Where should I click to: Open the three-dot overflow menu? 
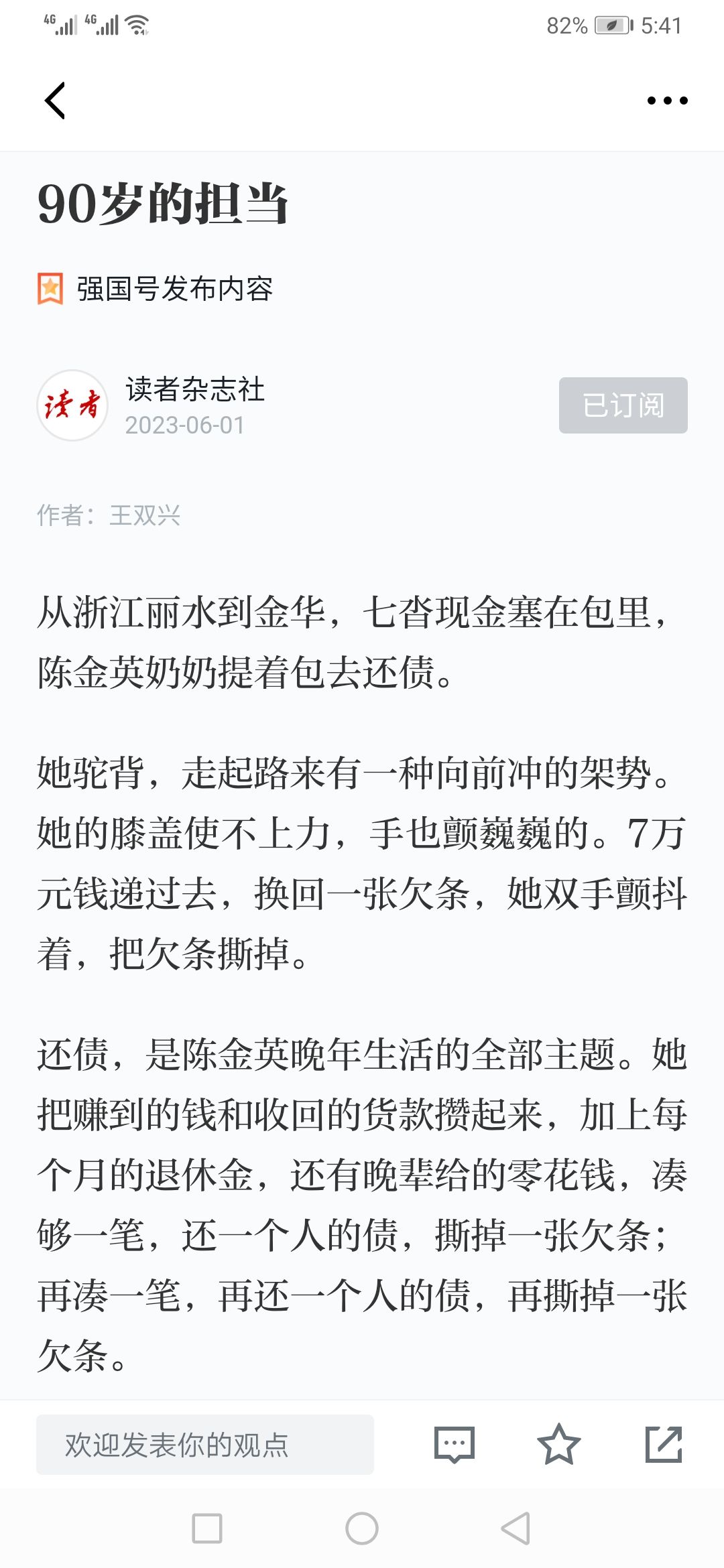pos(667,101)
